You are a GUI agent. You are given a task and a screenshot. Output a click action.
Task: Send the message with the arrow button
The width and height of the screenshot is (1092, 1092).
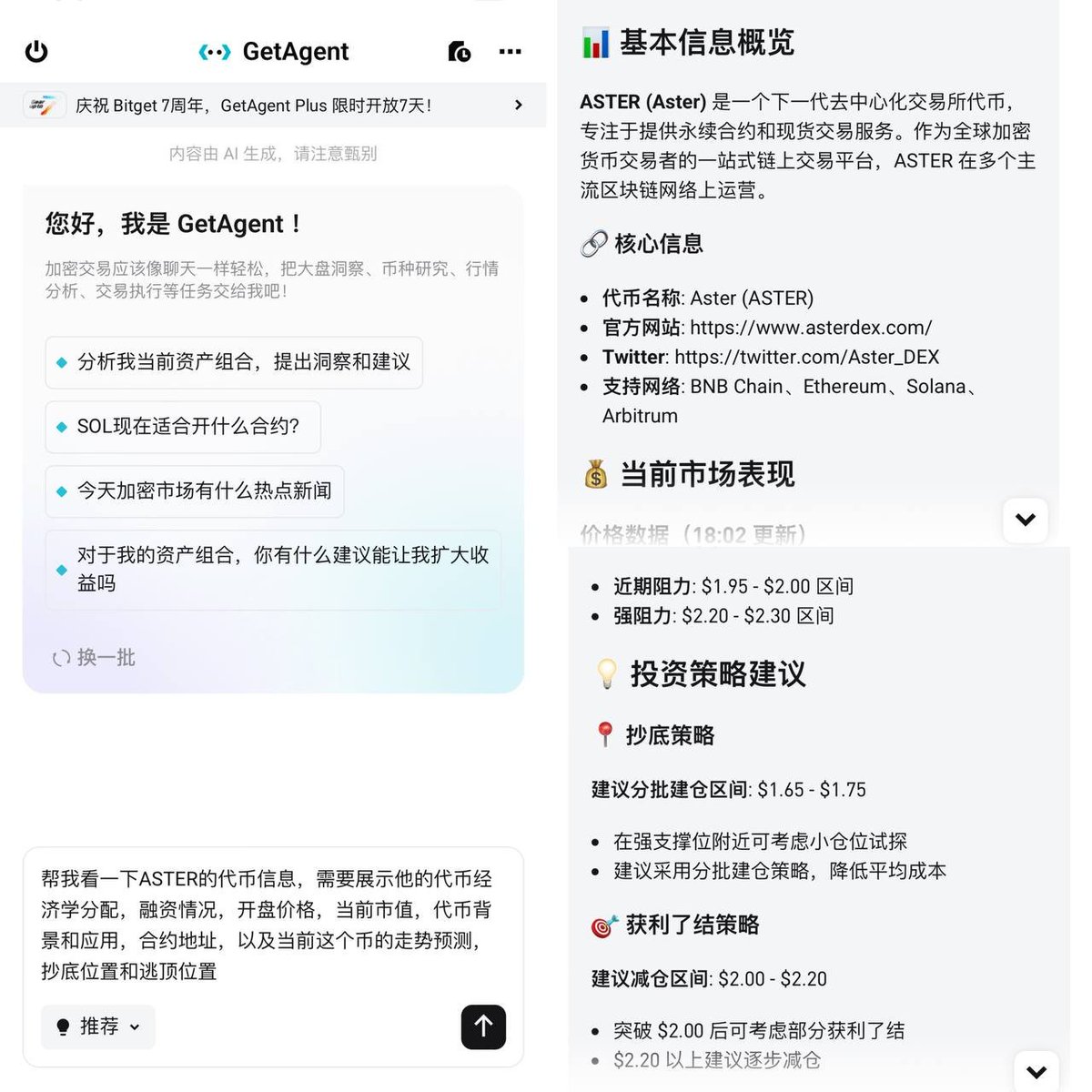click(483, 1026)
